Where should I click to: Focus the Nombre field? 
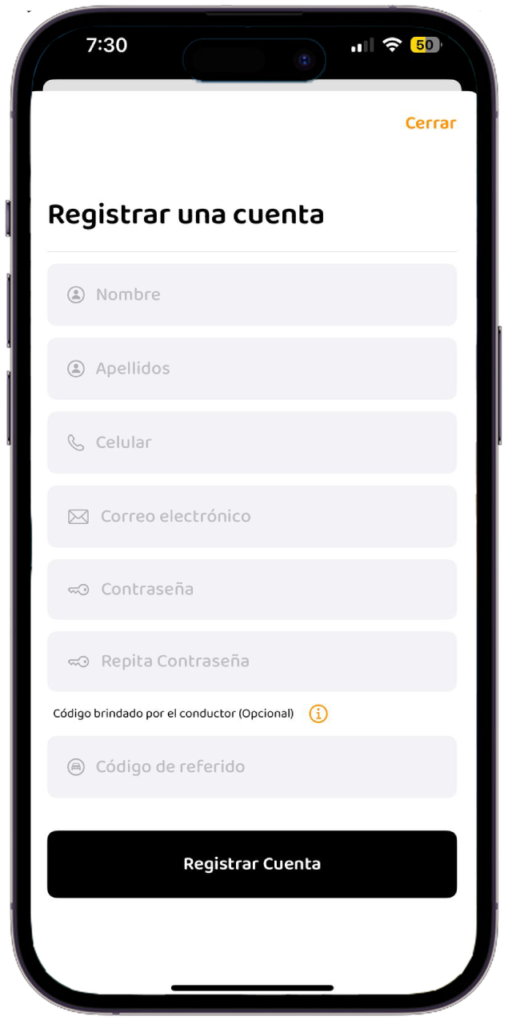252,295
